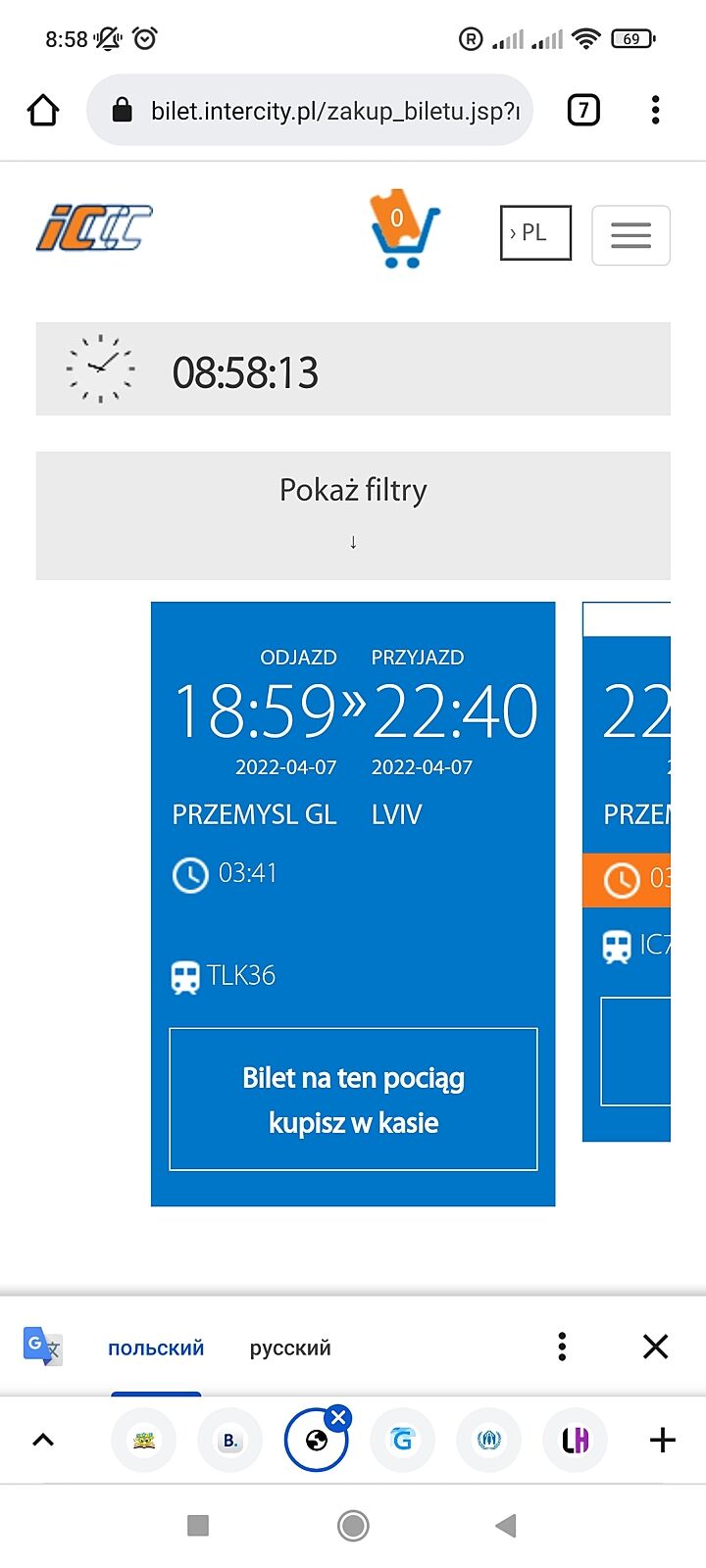Viewport: 706px width, 1568px height.
Task: Switch to the tab with the B. icon
Action: coord(230,1440)
